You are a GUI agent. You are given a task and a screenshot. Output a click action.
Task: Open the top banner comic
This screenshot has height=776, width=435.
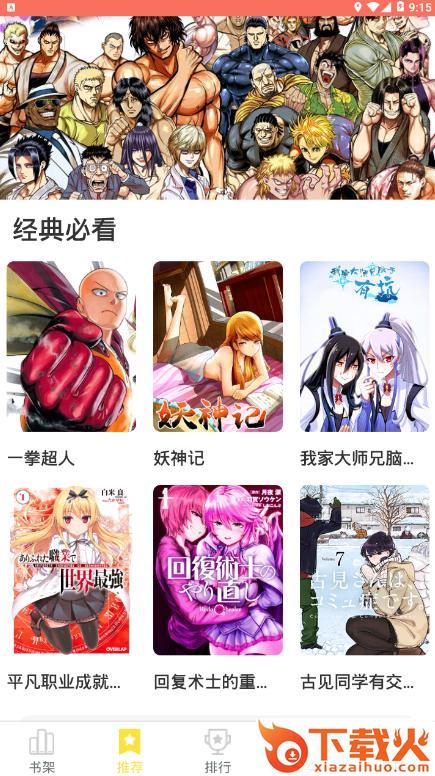click(217, 108)
